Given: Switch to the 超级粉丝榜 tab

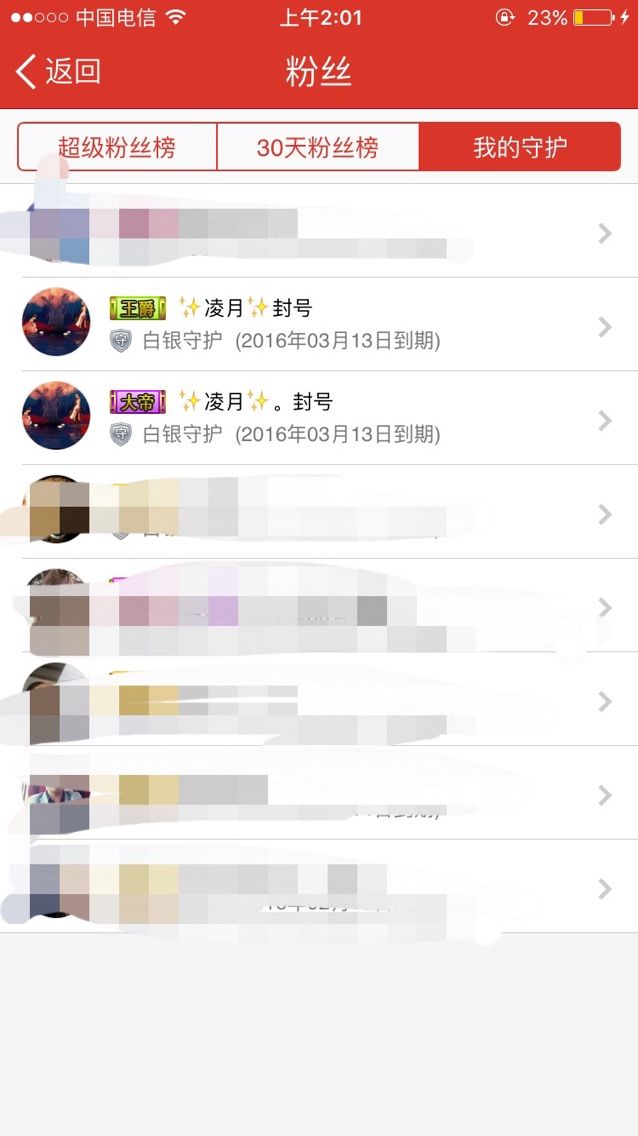Looking at the screenshot, I should click(117, 148).
